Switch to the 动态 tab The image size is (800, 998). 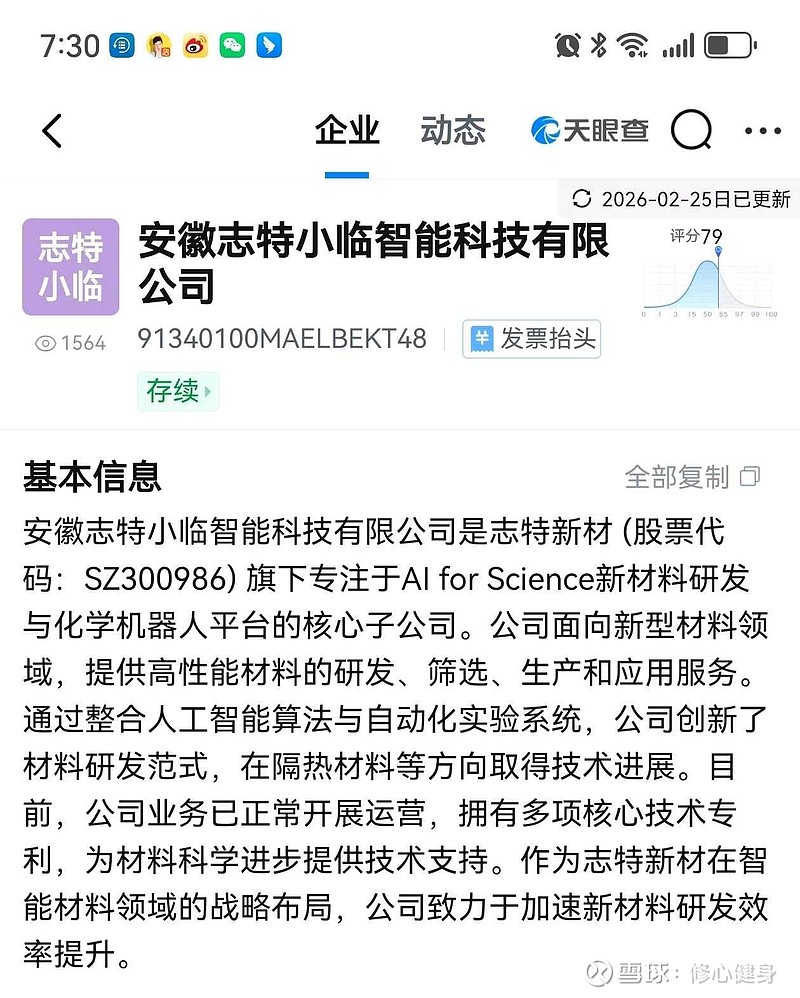point(452,130)
